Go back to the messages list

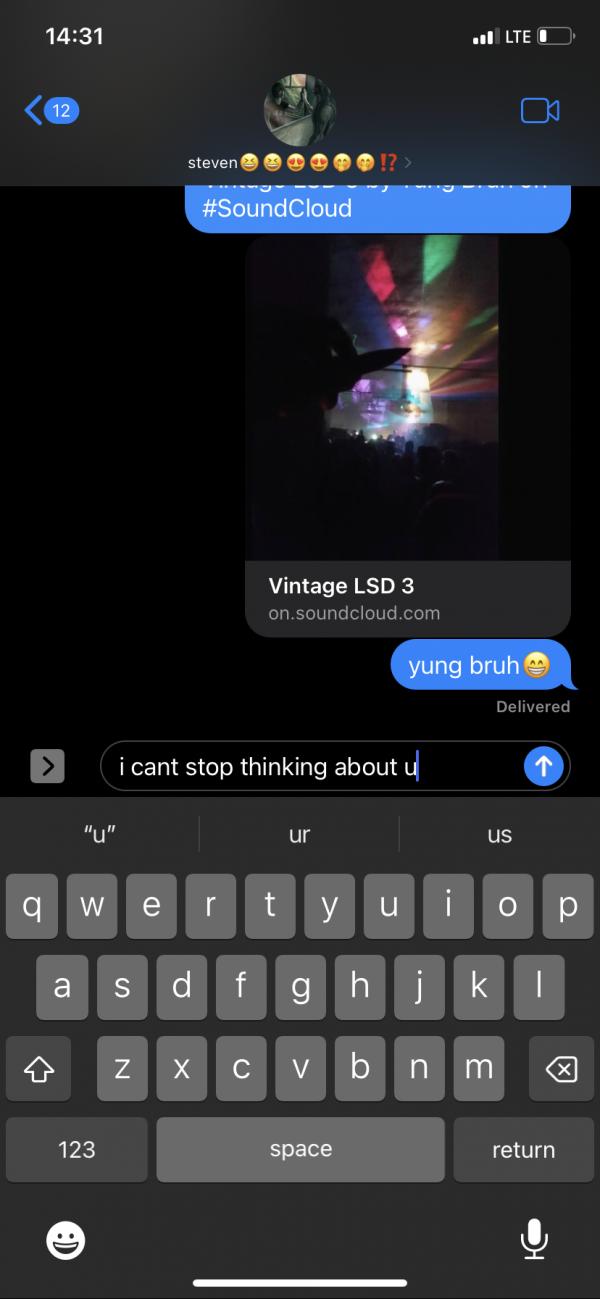(50, 110)
